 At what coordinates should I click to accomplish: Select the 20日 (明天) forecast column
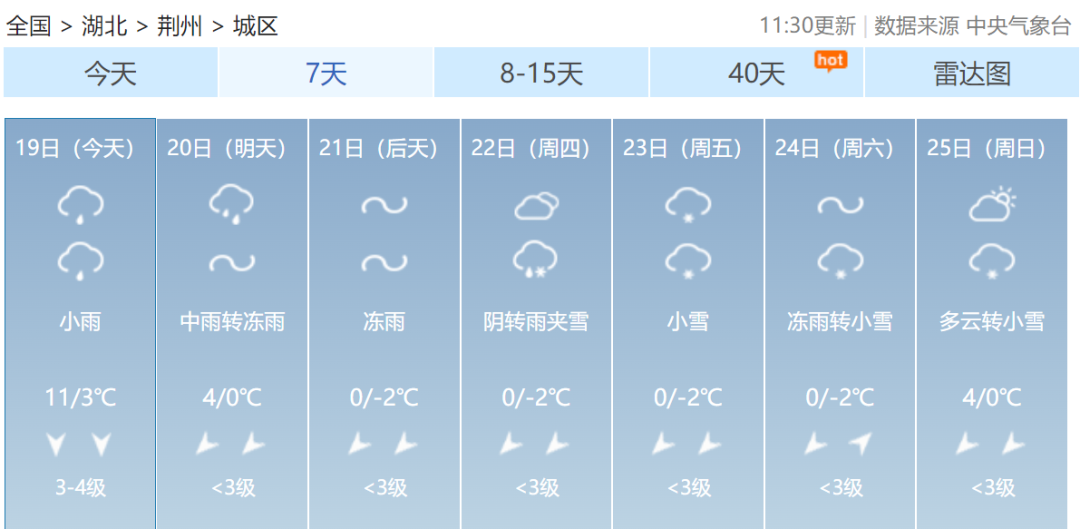[232, 320]
